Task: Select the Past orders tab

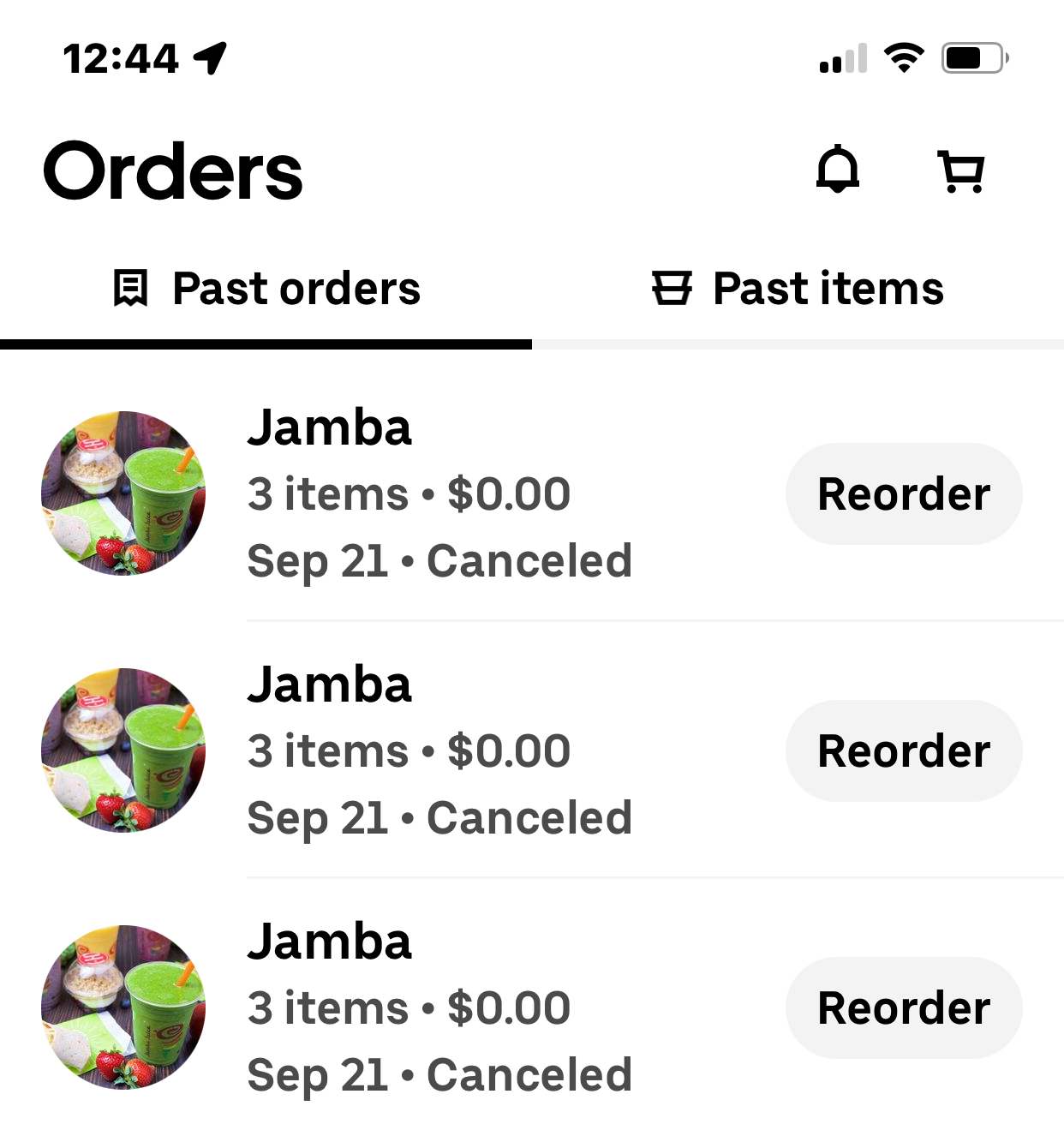Action: (x=266, y=289)
